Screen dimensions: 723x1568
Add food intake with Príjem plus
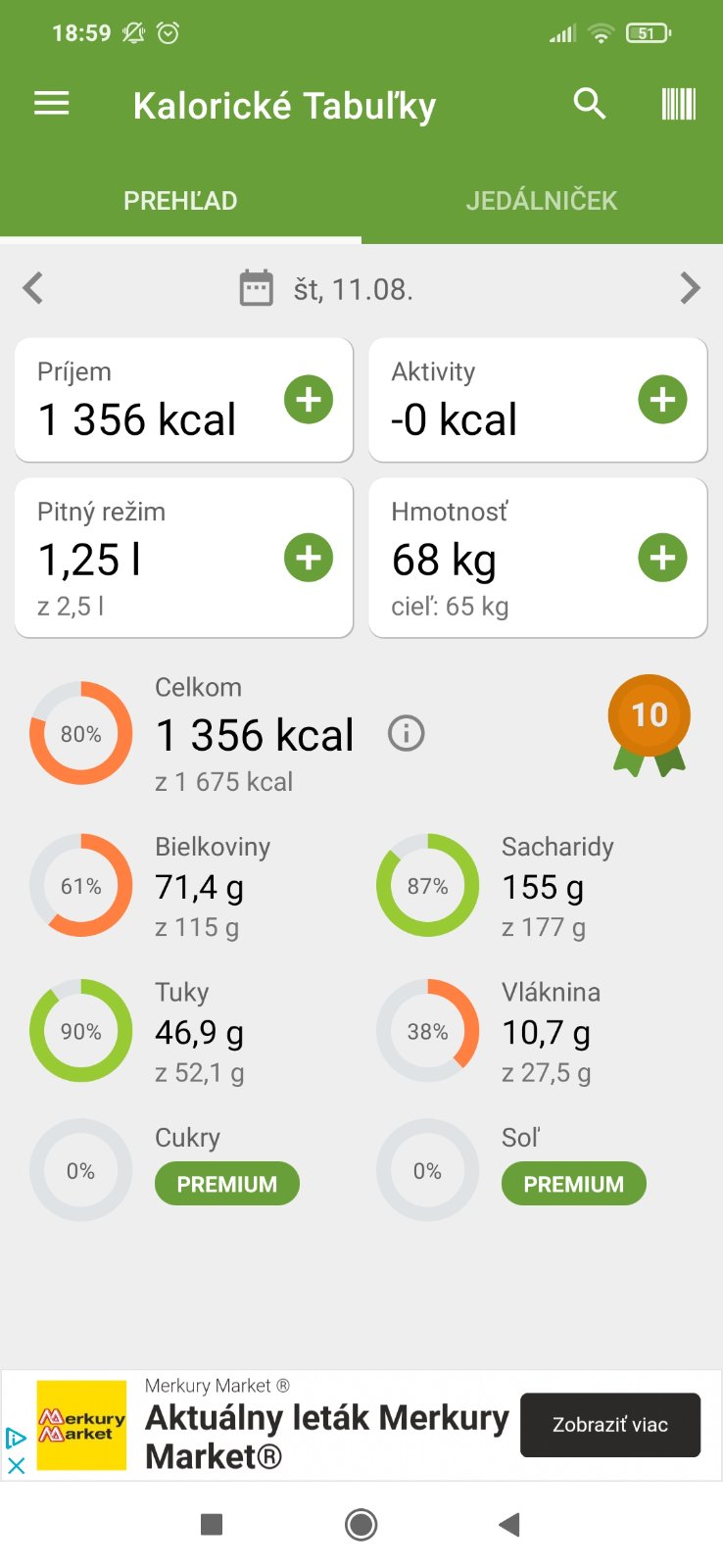pyautogui.click(x=309, y=400)
